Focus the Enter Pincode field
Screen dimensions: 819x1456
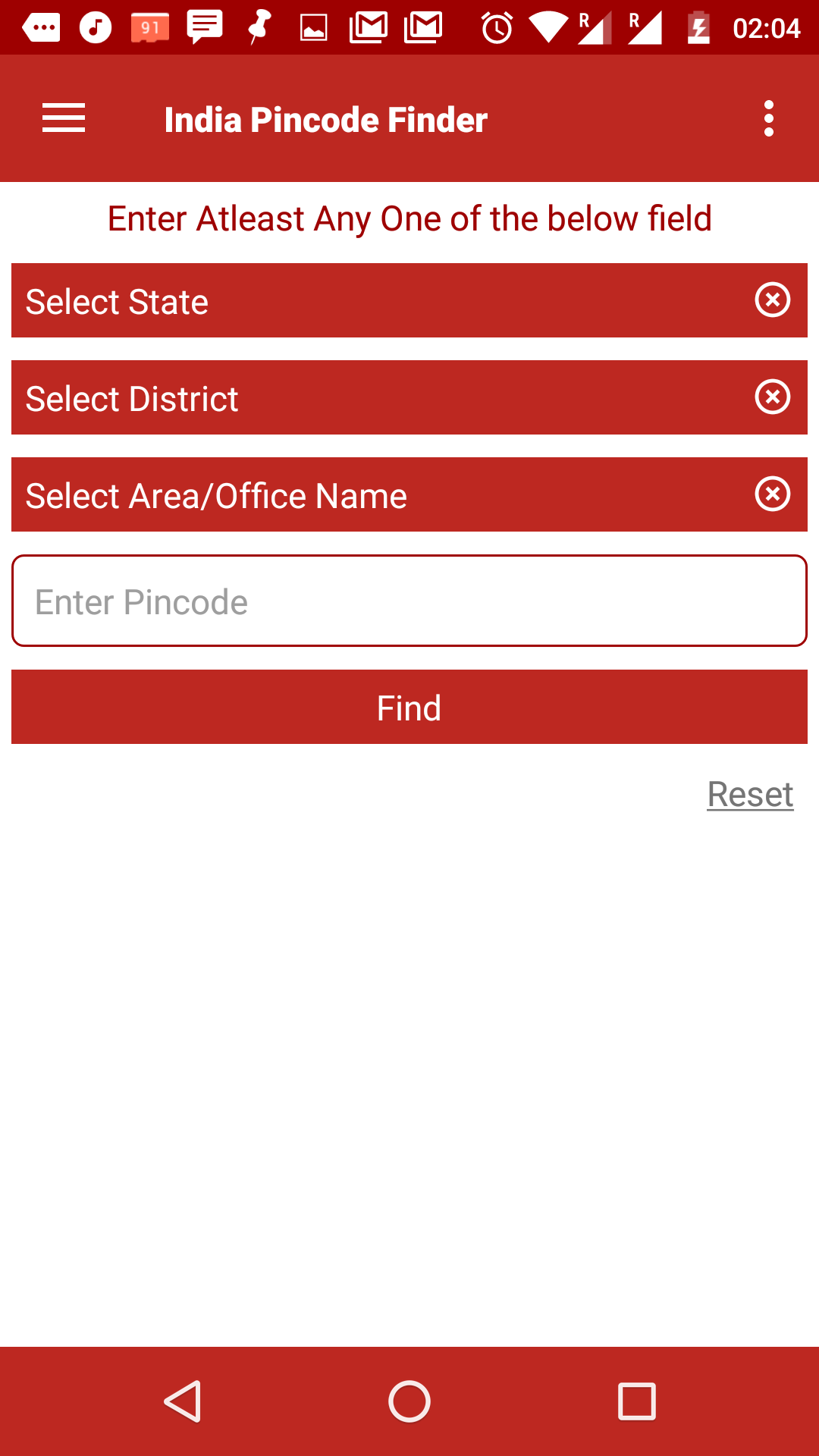coord(409,601)
